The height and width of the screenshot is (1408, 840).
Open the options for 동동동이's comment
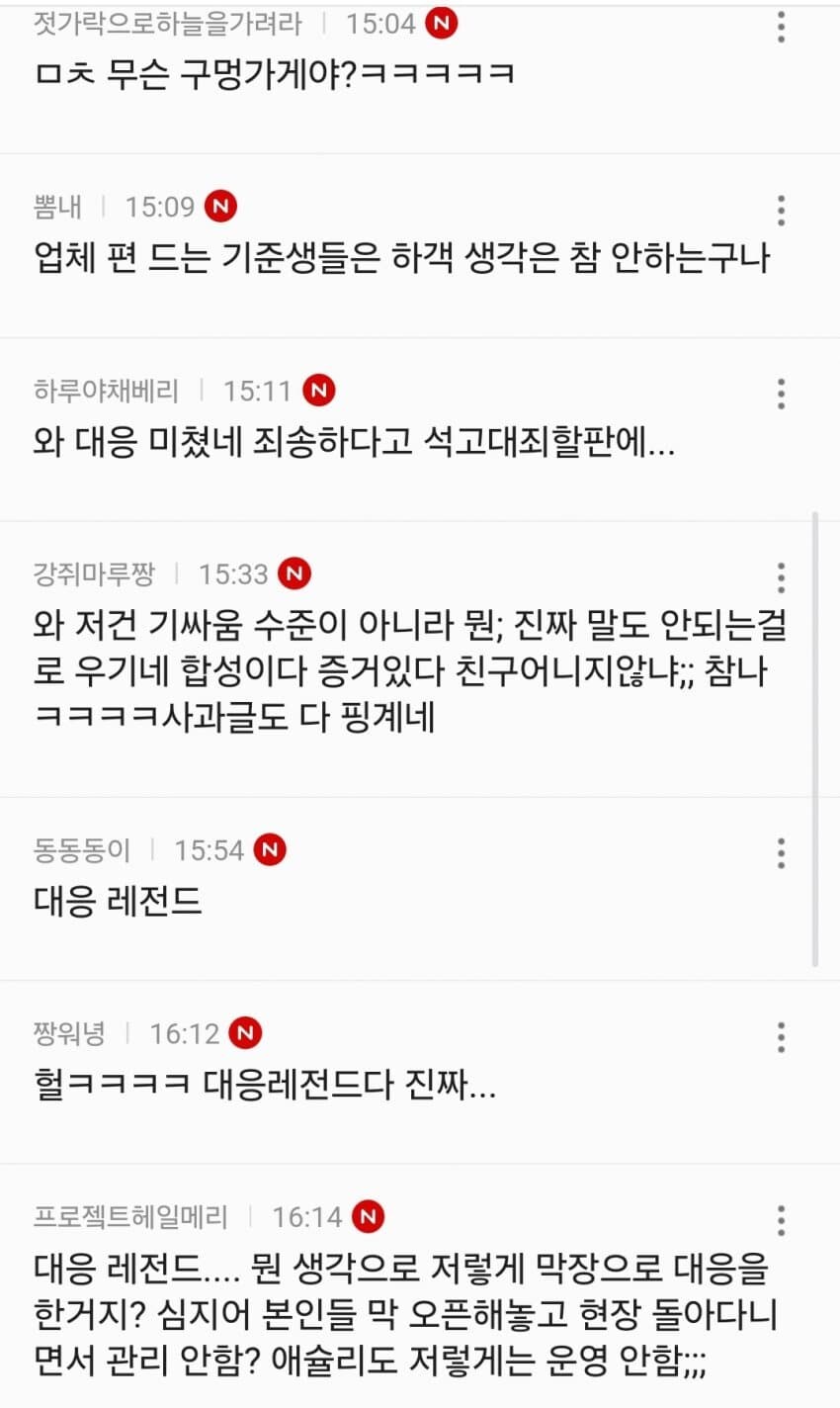(x=781, y=853)
